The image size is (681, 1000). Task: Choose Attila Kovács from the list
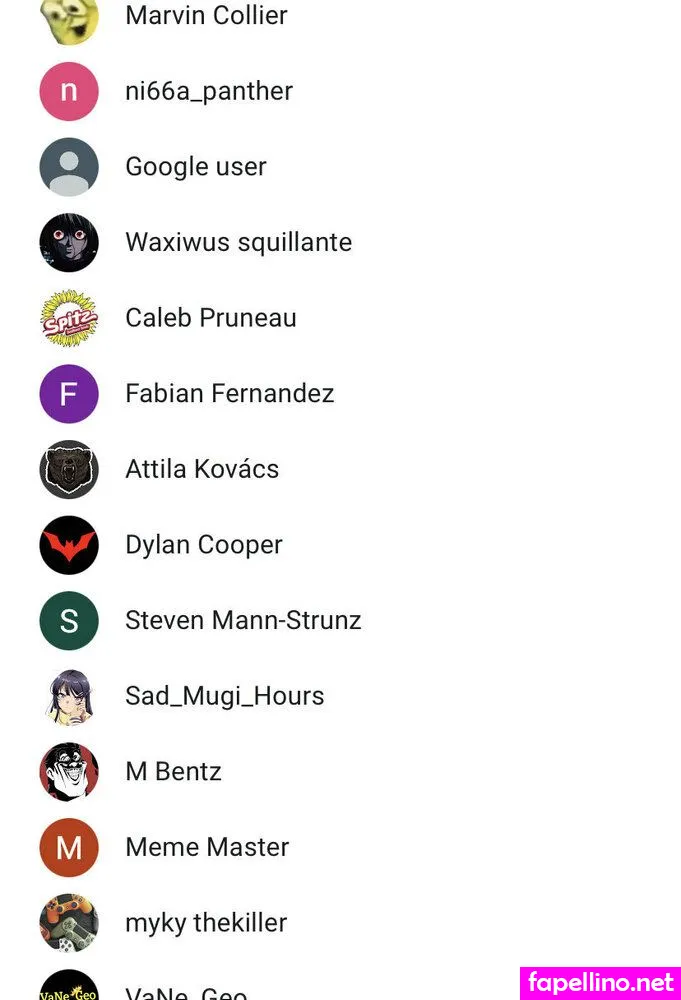click(x=201, y=469)
